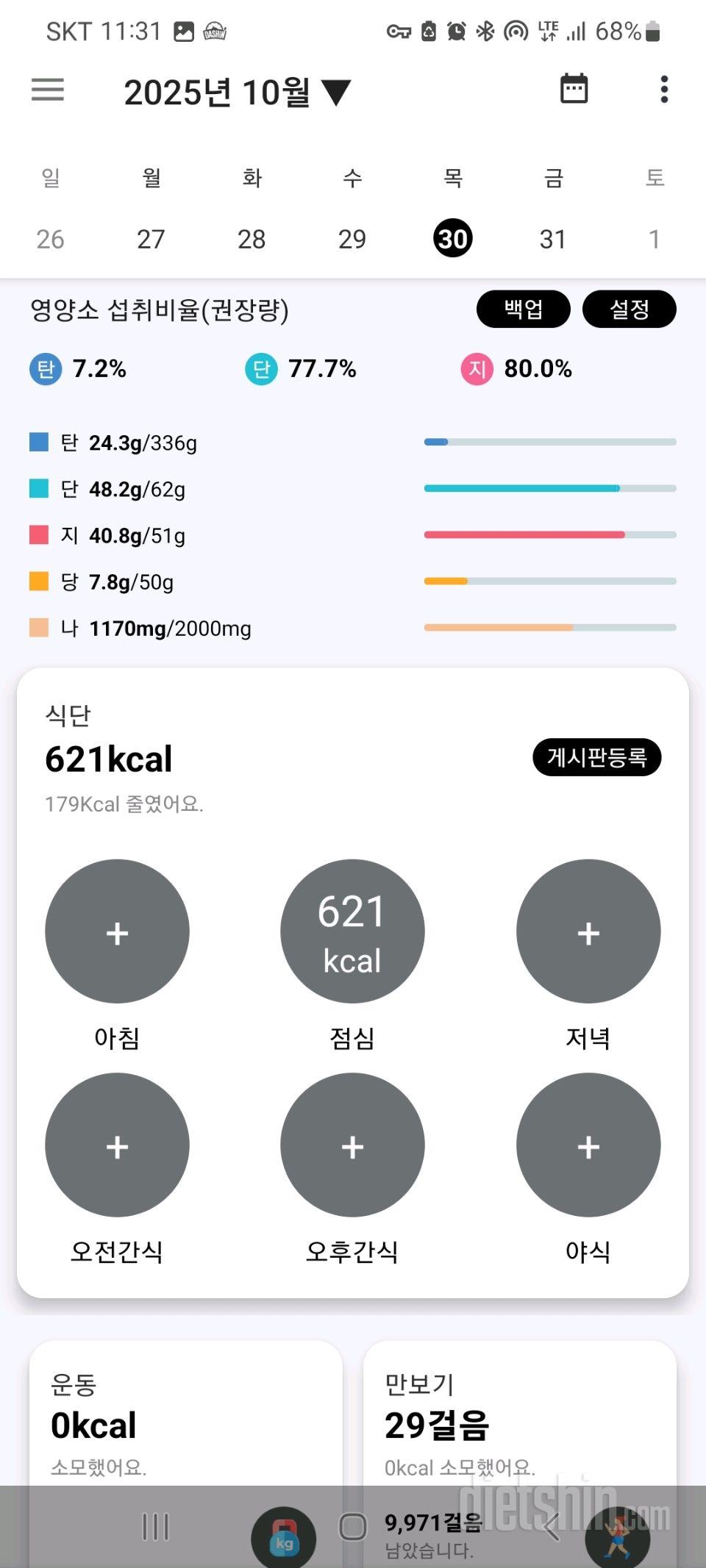Screen dimensions: 706x1568
Task: Open the 621 kcal 점심 entry
Action: [352, 931]
